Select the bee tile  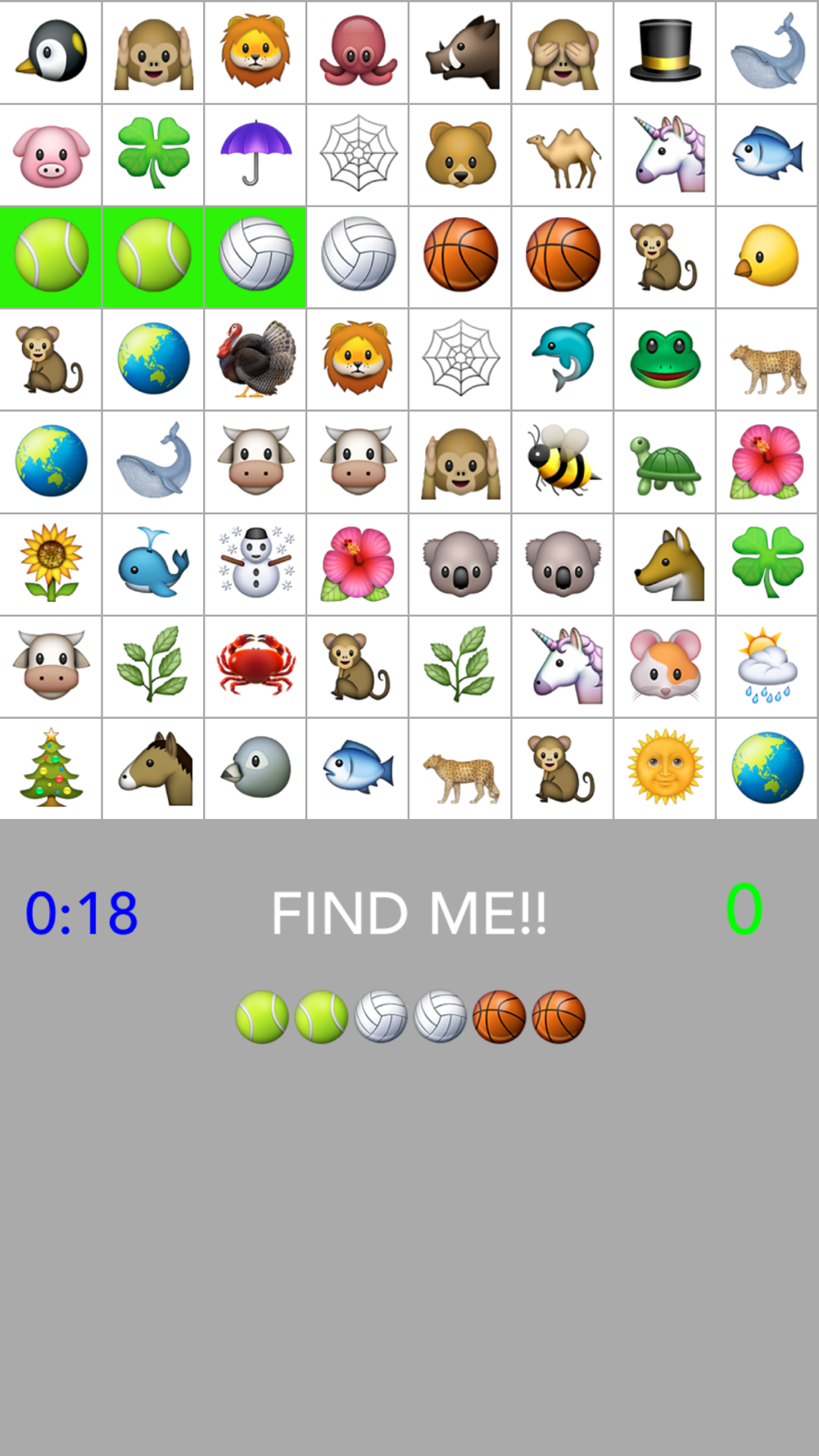point(563,461)
